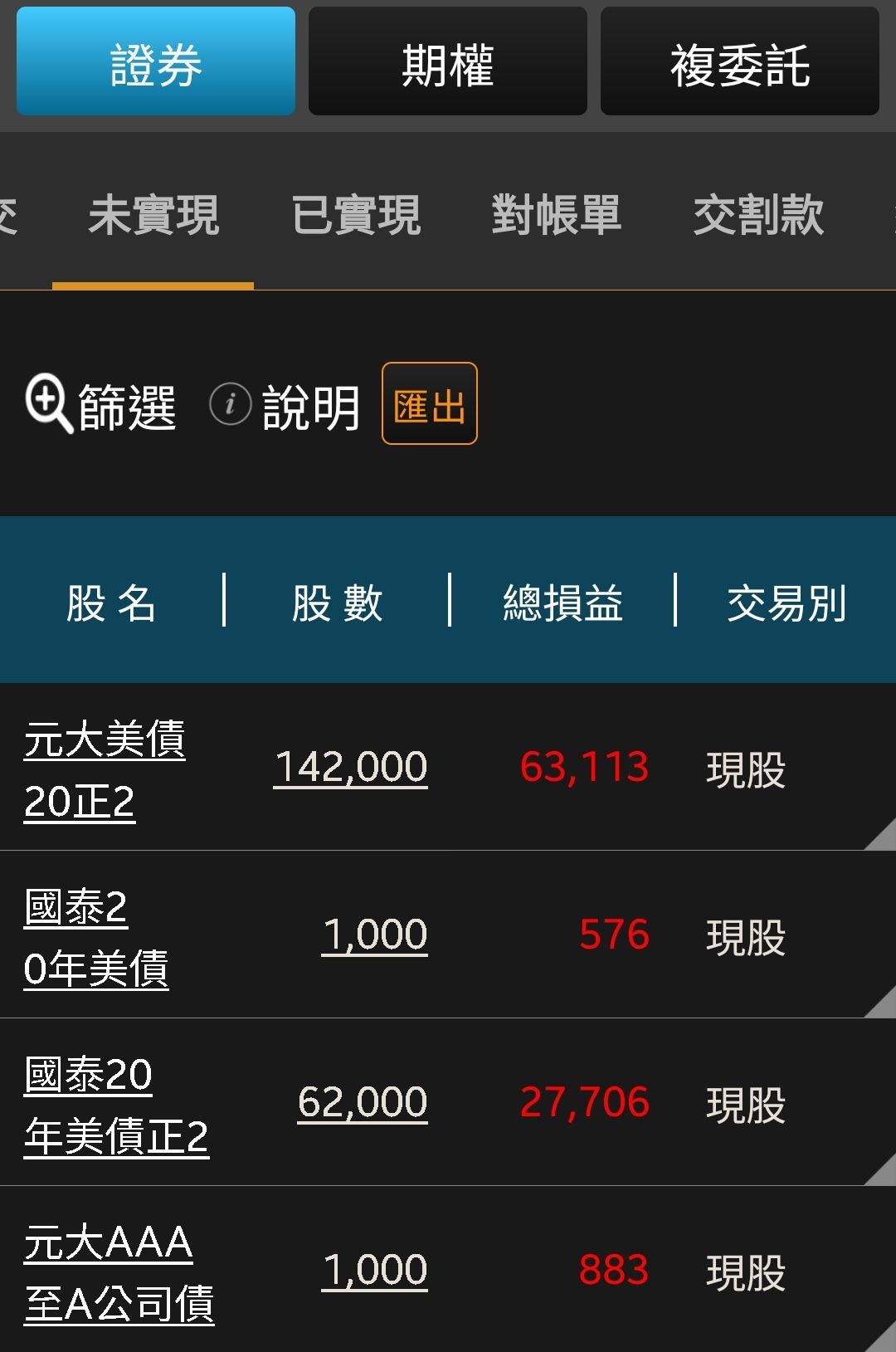Open stock 元大美債20正2
This screenshot has width=896, height=1352.
point(104,769)
